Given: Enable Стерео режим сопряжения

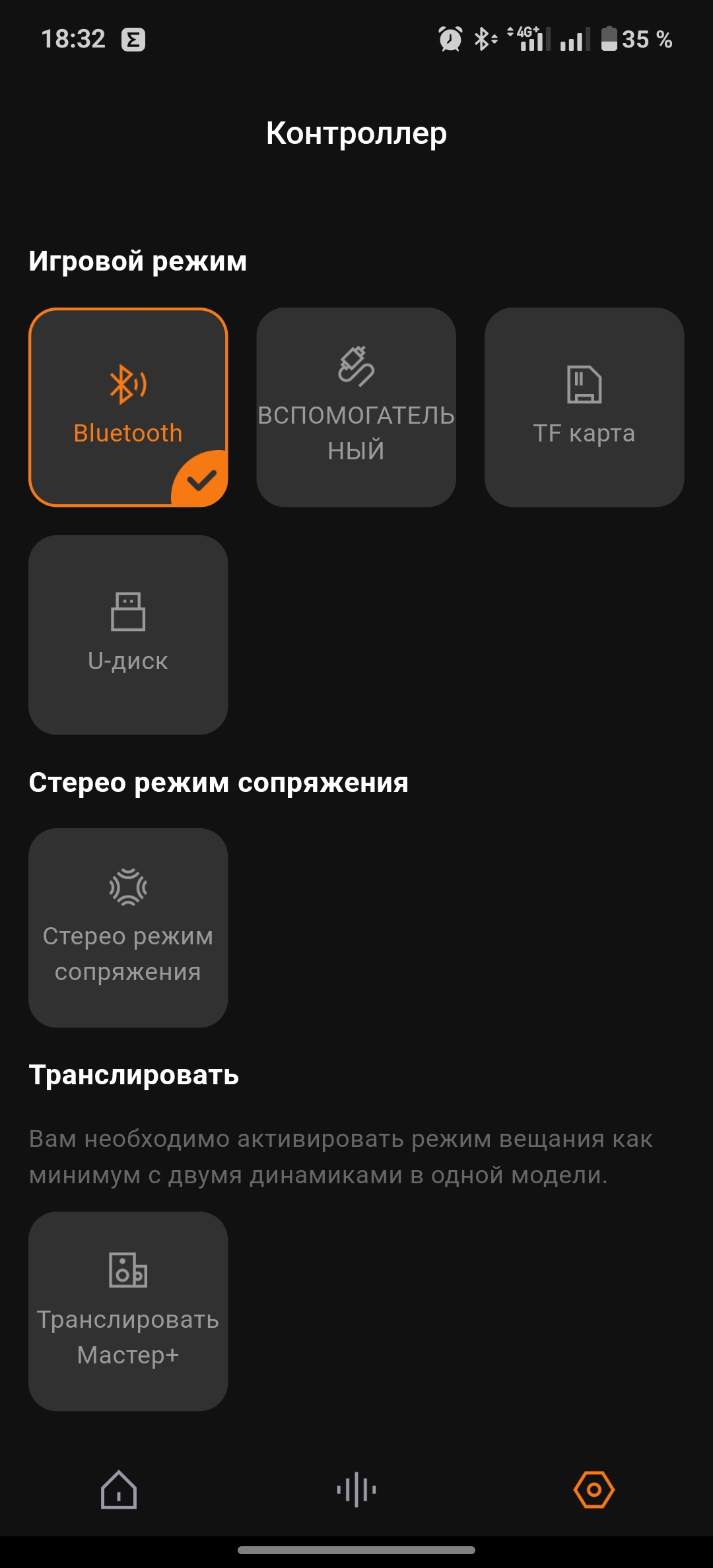Looking at the screenshot, I should (x=128, y=927).
